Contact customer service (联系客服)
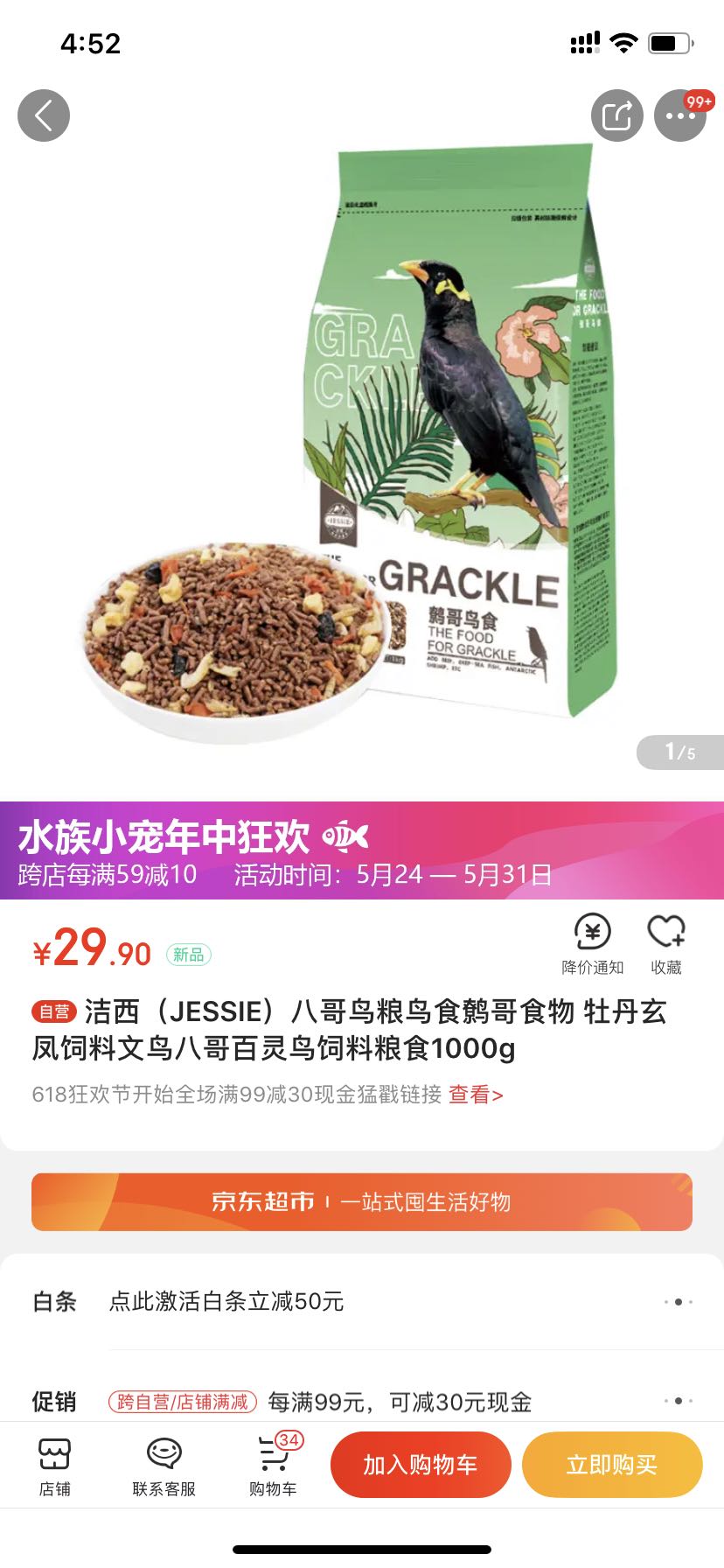Screen dimensions: 724x1568 (164, 1466)
